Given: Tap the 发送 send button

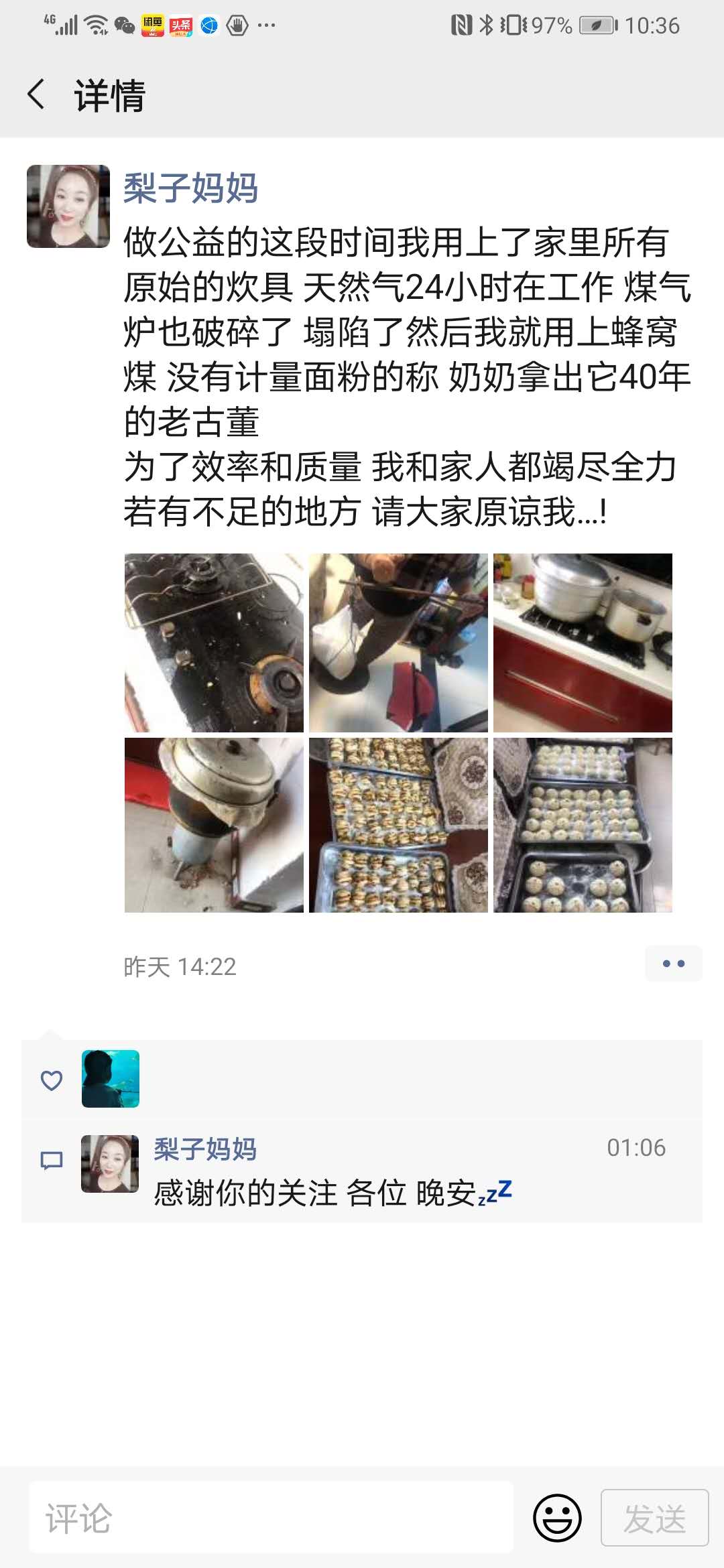Looking at the screenshot, I should [654, 1517].
